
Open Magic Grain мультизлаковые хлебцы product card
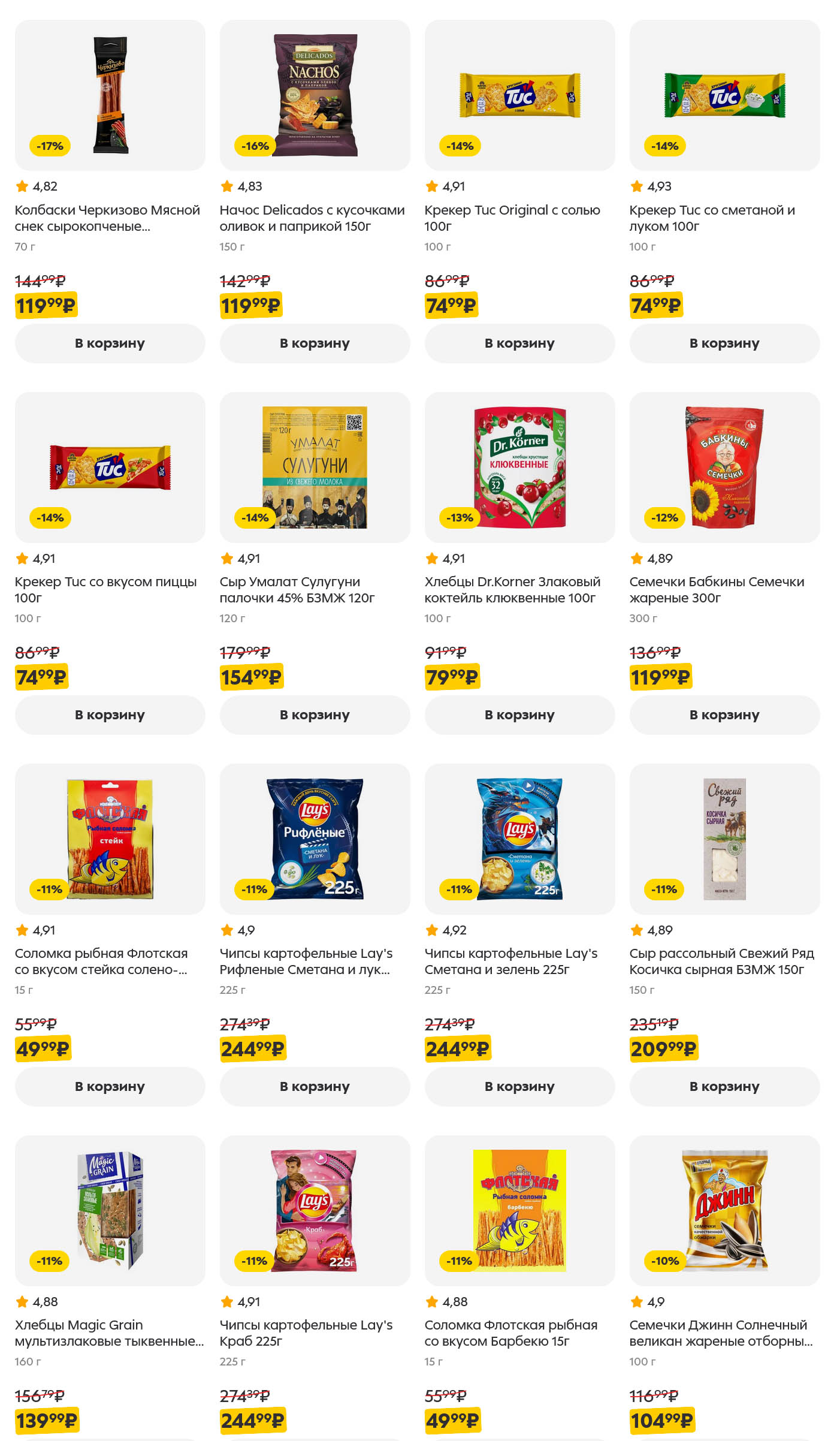(x=109, y=1333)
